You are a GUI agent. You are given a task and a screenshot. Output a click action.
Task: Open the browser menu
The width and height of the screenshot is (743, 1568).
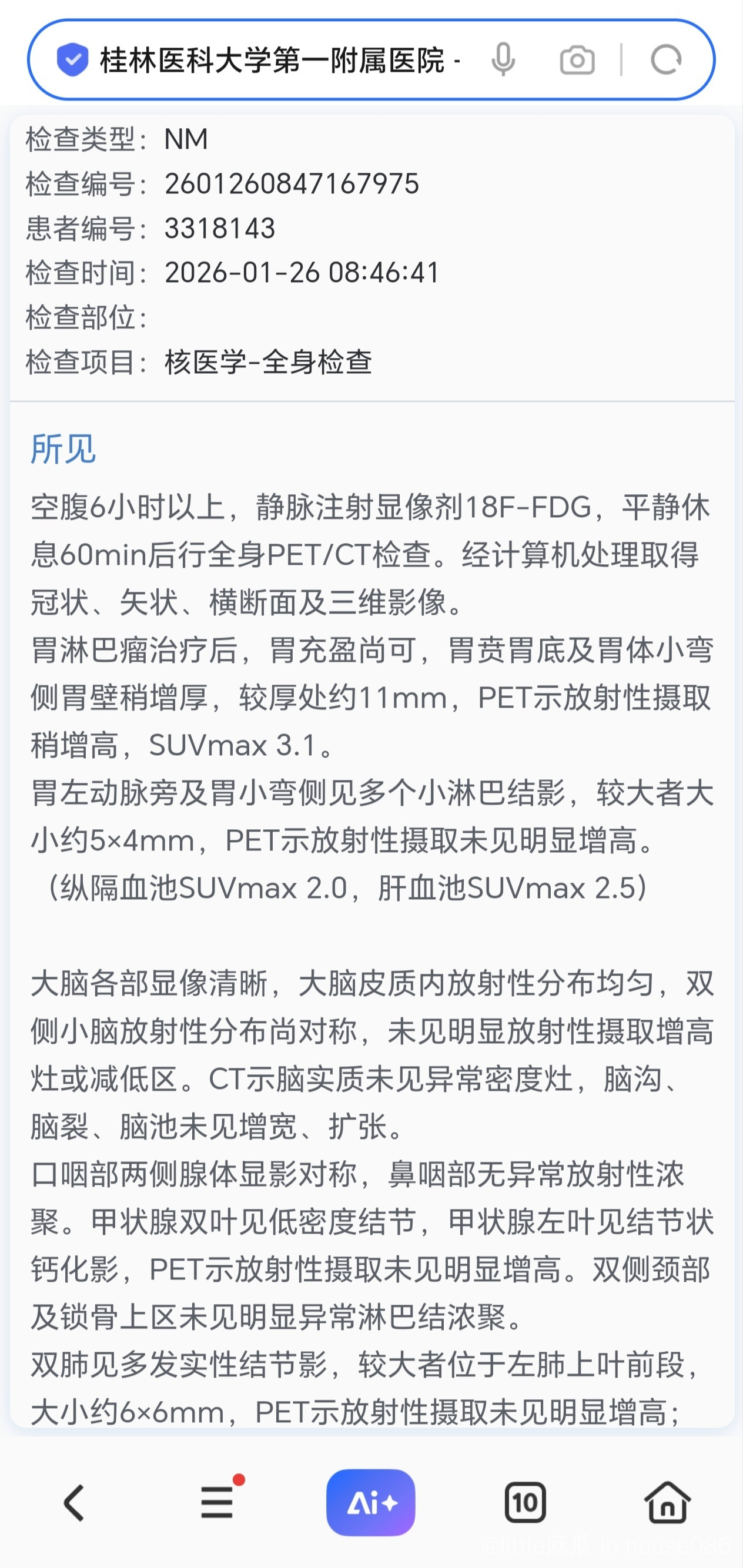[x=217, y=1502]
